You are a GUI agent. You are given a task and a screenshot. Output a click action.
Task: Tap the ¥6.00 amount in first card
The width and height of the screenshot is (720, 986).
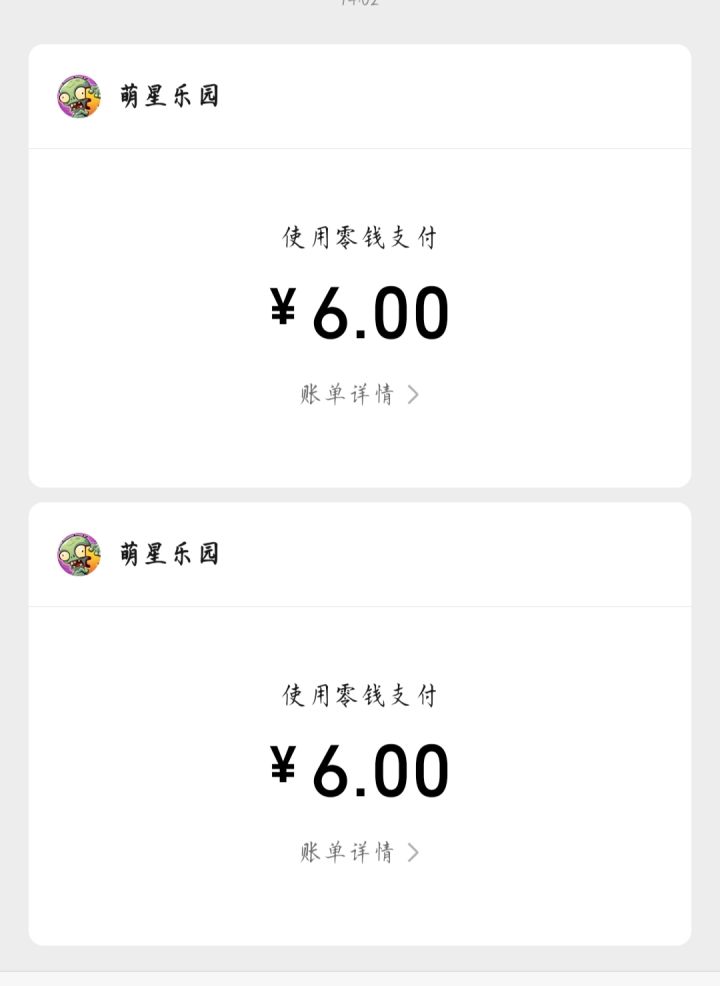click(360, 311)
